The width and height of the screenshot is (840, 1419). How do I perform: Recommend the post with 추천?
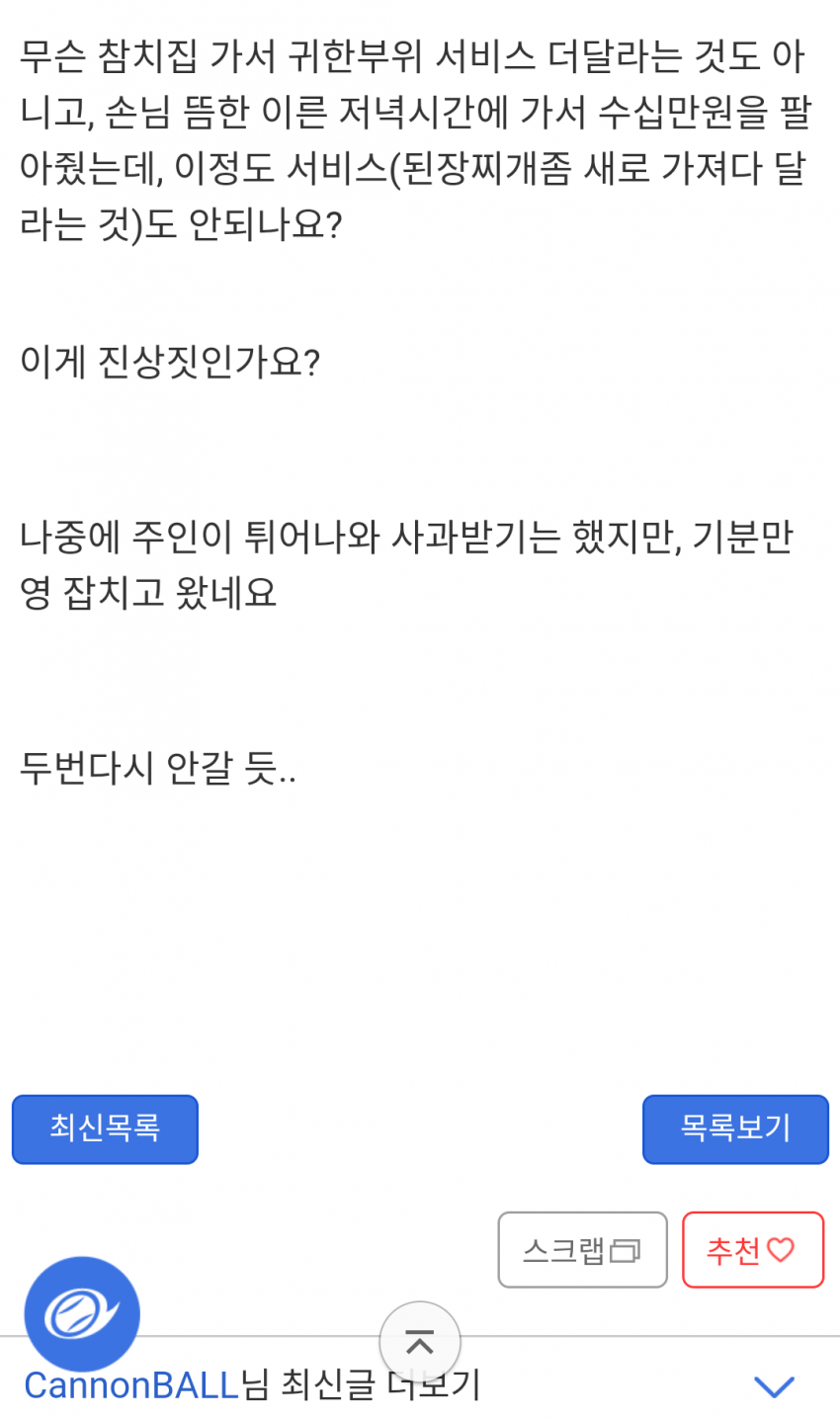(752, 1250)
